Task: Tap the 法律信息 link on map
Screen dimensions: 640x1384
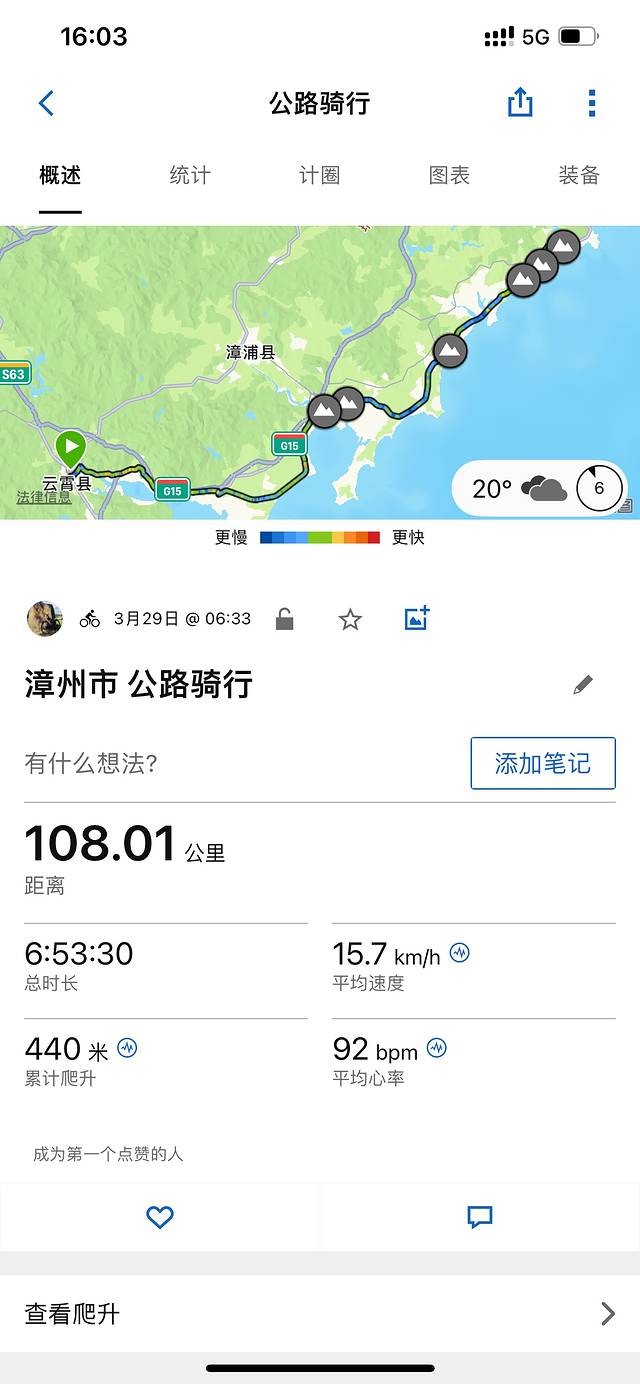Action: [44, 498]
